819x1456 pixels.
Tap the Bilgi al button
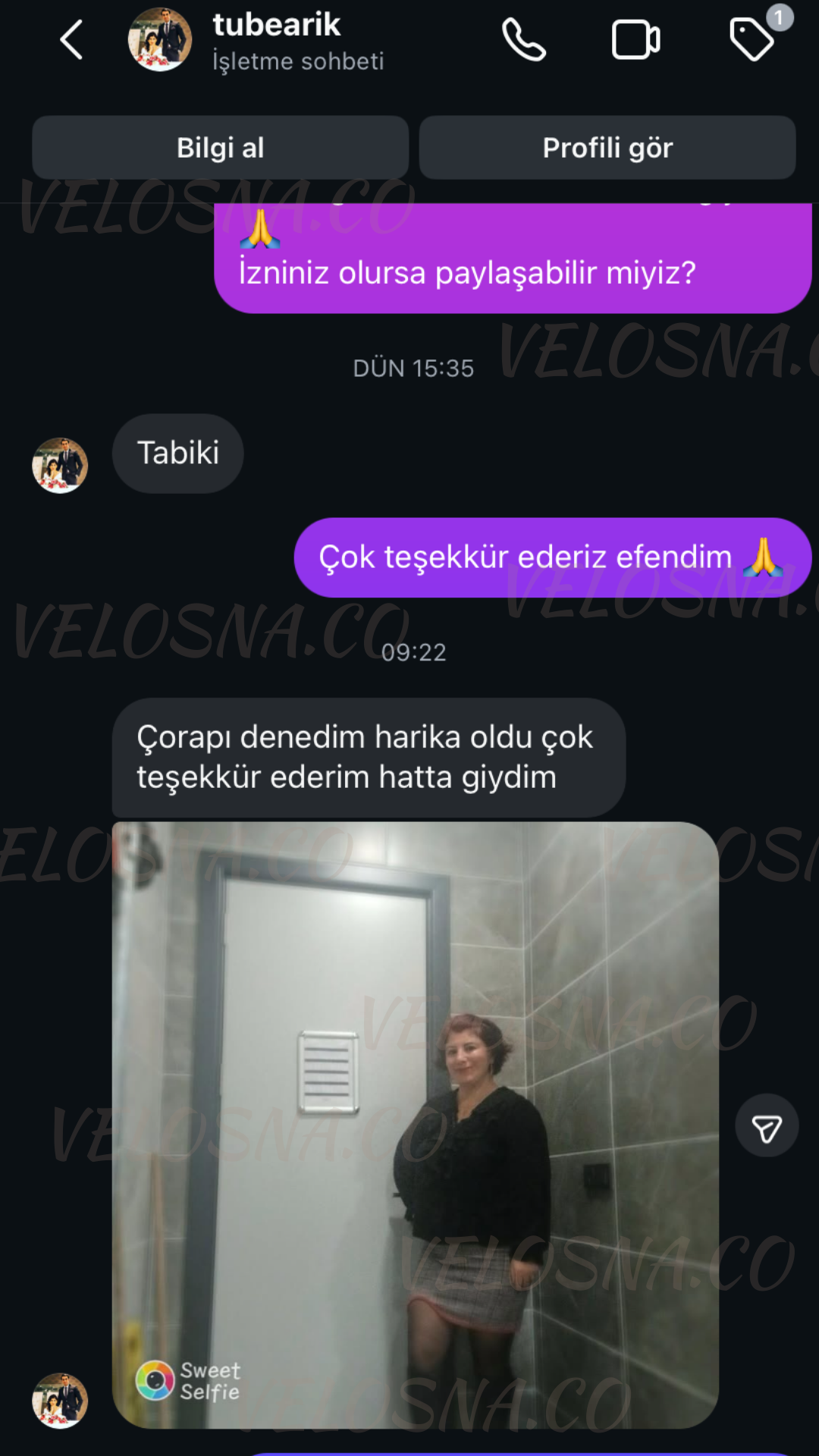pos(220,148)
